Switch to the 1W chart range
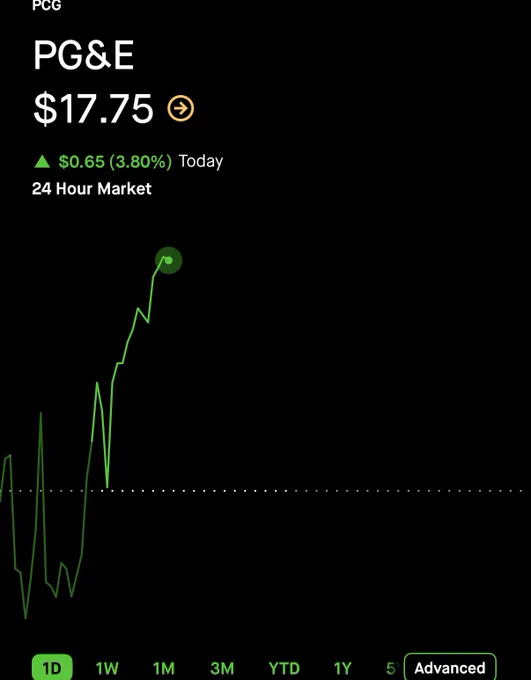 point(107,668)
